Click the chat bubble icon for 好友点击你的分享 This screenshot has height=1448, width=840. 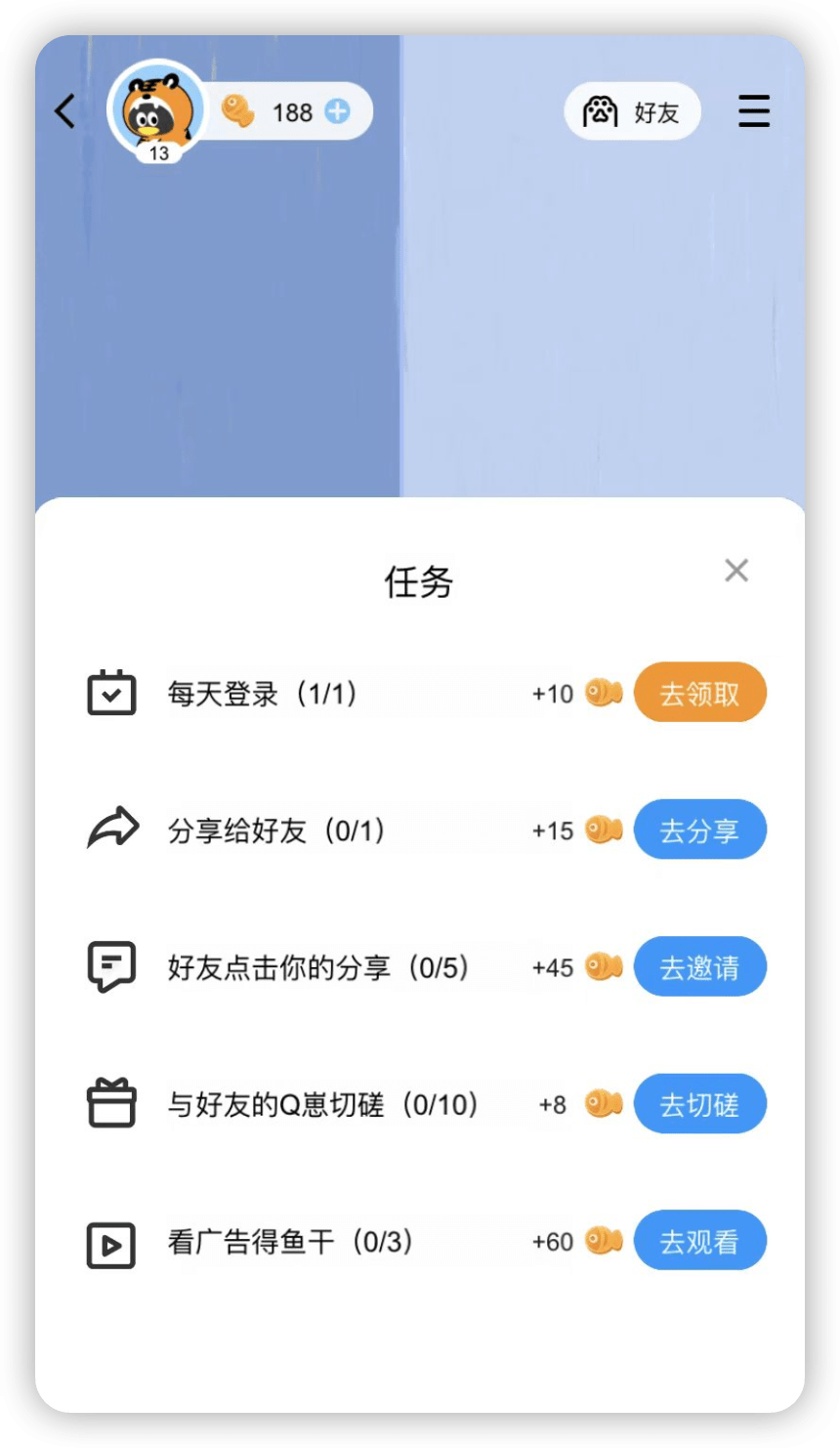(x=110, y=966)
